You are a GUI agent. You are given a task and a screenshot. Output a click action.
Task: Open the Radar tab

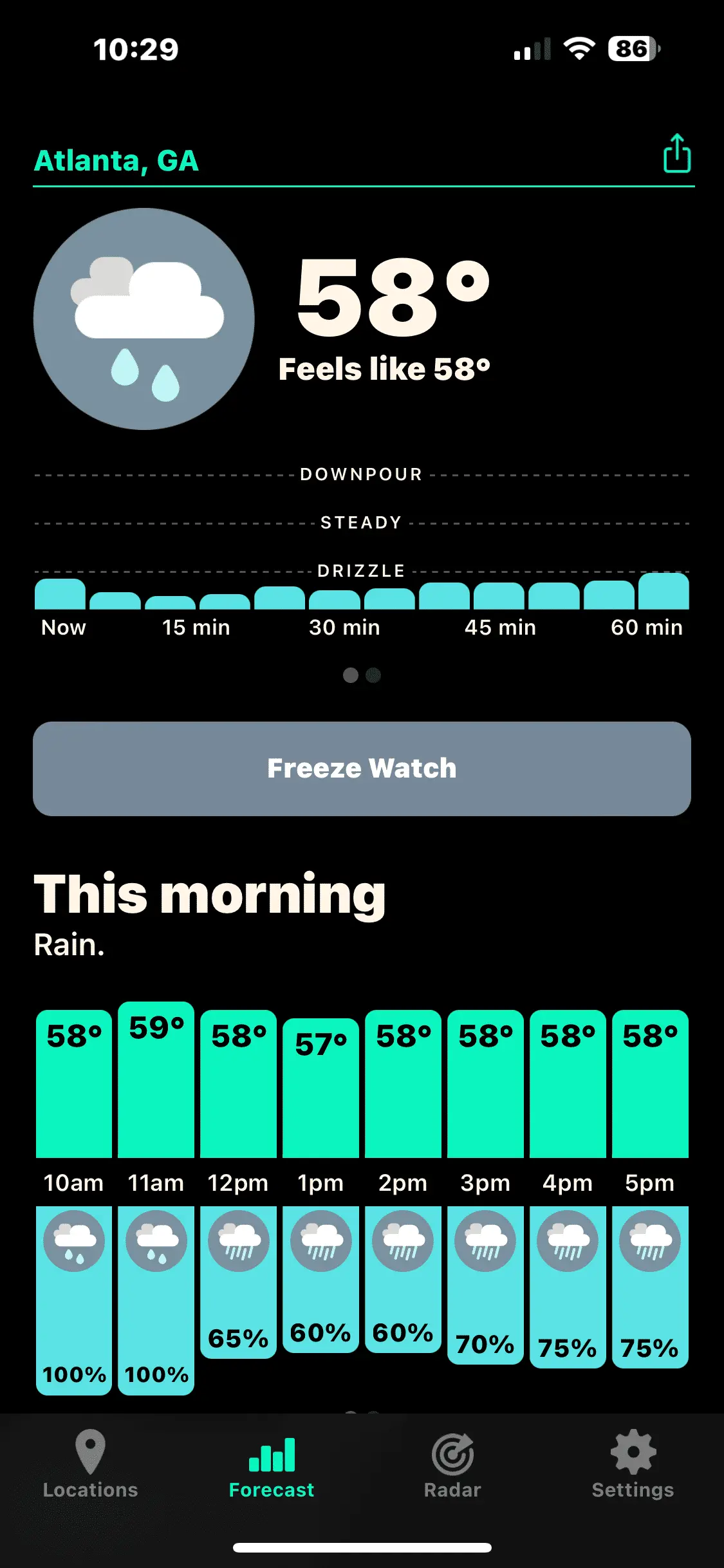pyautogui.click(x=452, y=1462)
